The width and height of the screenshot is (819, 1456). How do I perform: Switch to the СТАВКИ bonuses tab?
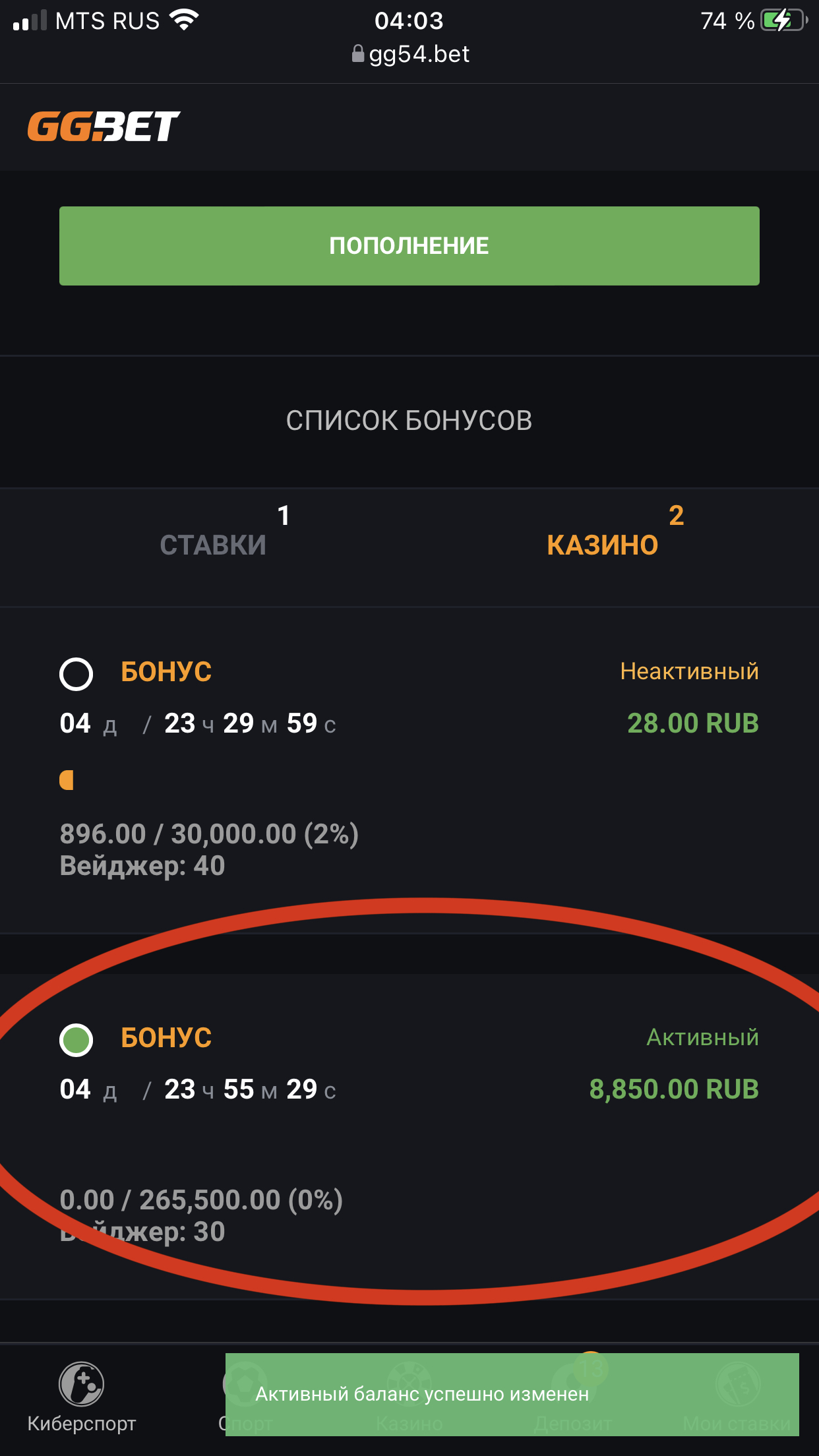coord(213,545)
